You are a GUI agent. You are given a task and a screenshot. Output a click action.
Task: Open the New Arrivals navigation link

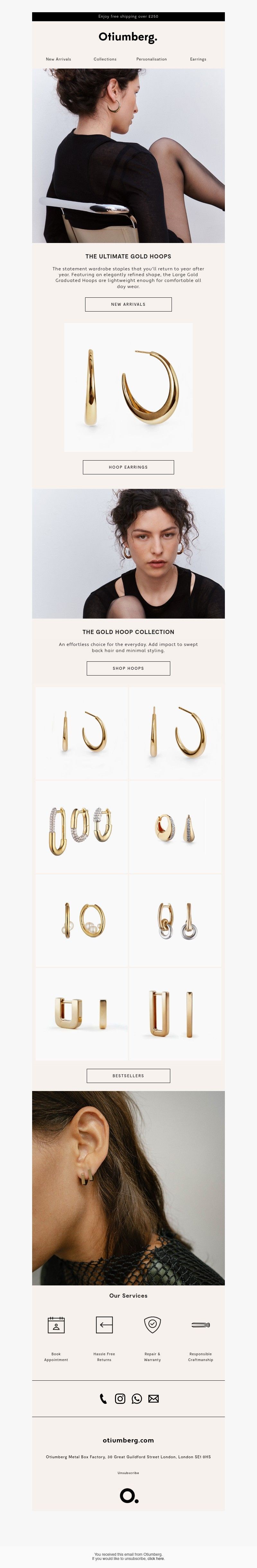click(x=58, y=59)
